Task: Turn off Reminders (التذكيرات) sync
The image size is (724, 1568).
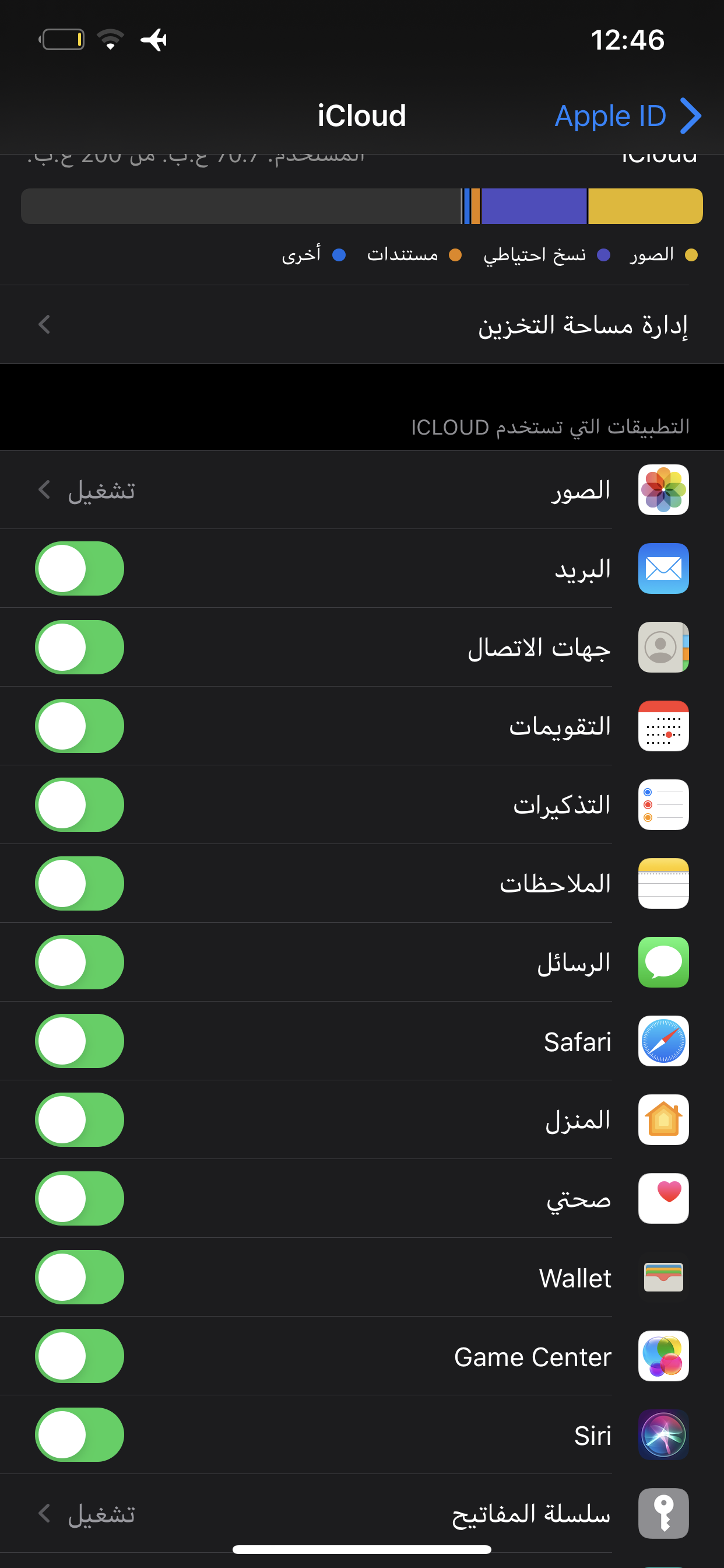Action: point(80,804)
